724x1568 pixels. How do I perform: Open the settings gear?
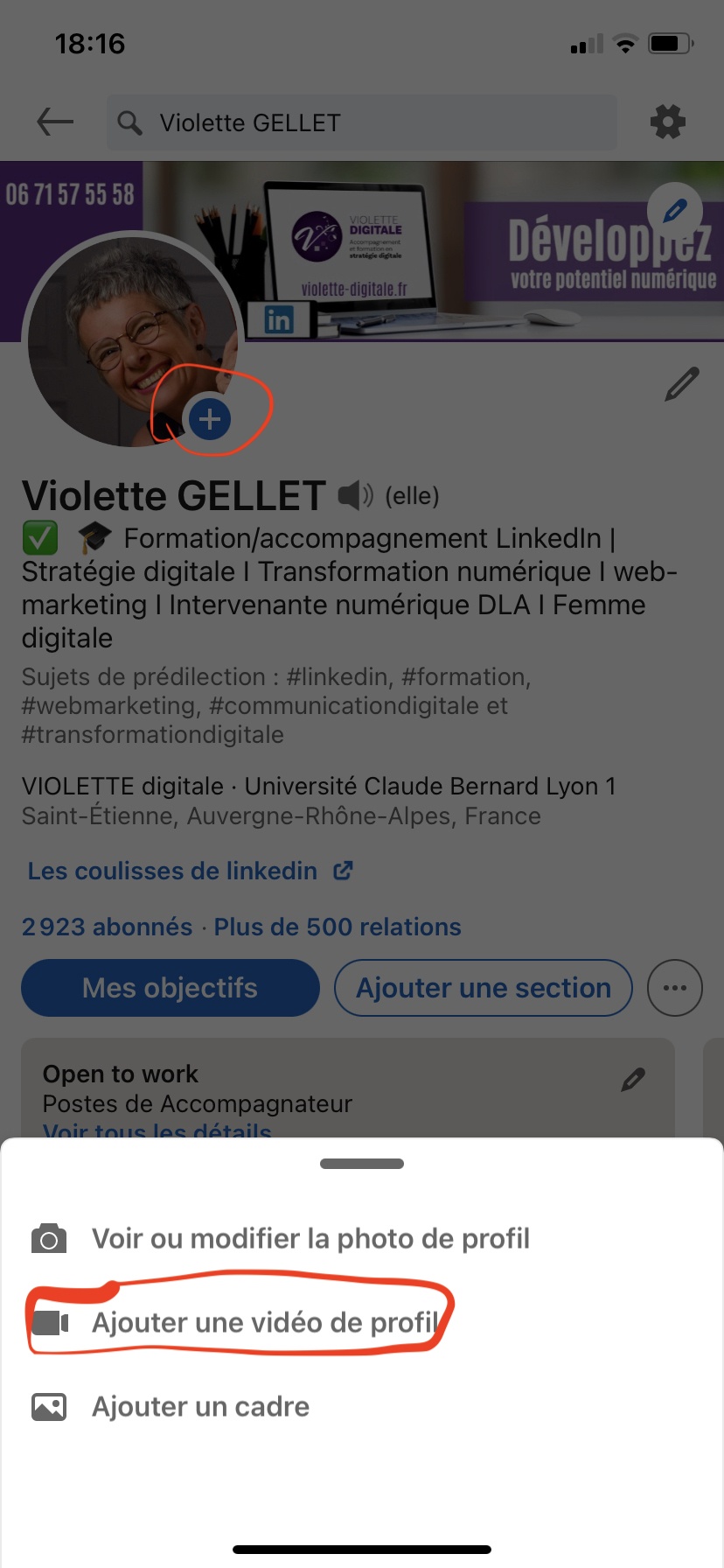(668, 122)
